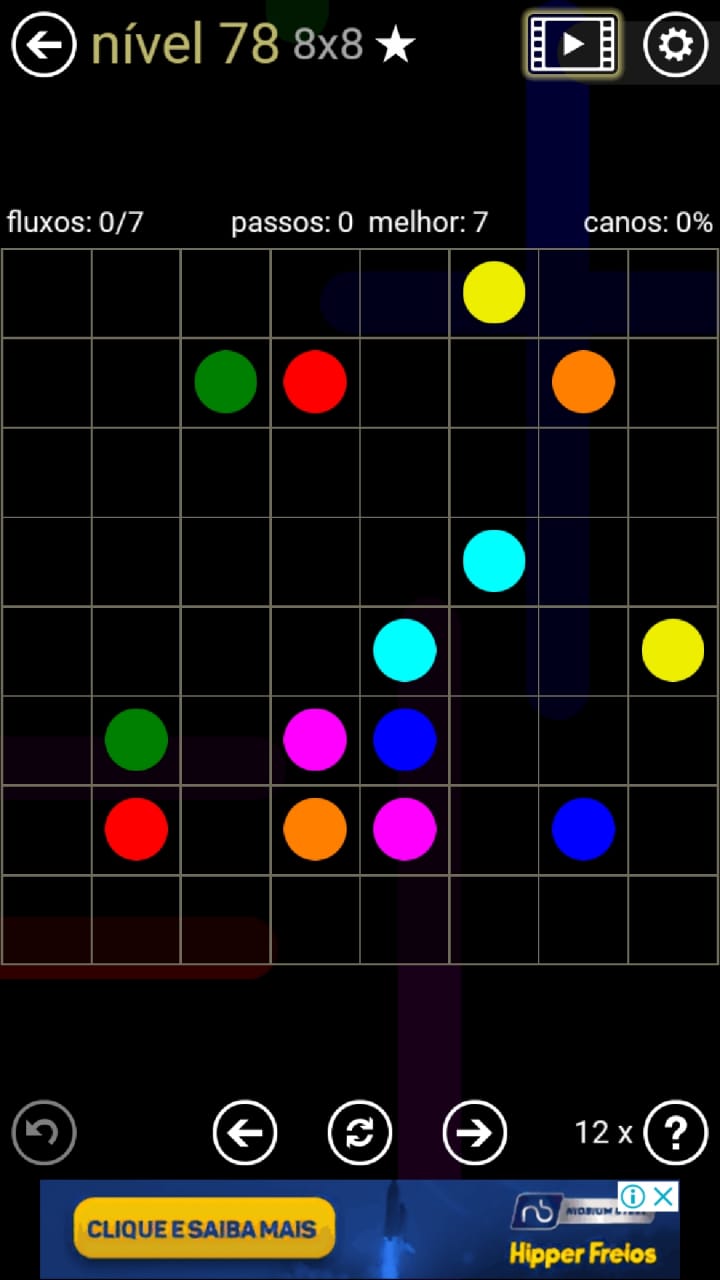720x1280 pixels.
Task: Tap the CLIQUE E SAIBA MAIS ad button
Action: tap(201, 1229)
